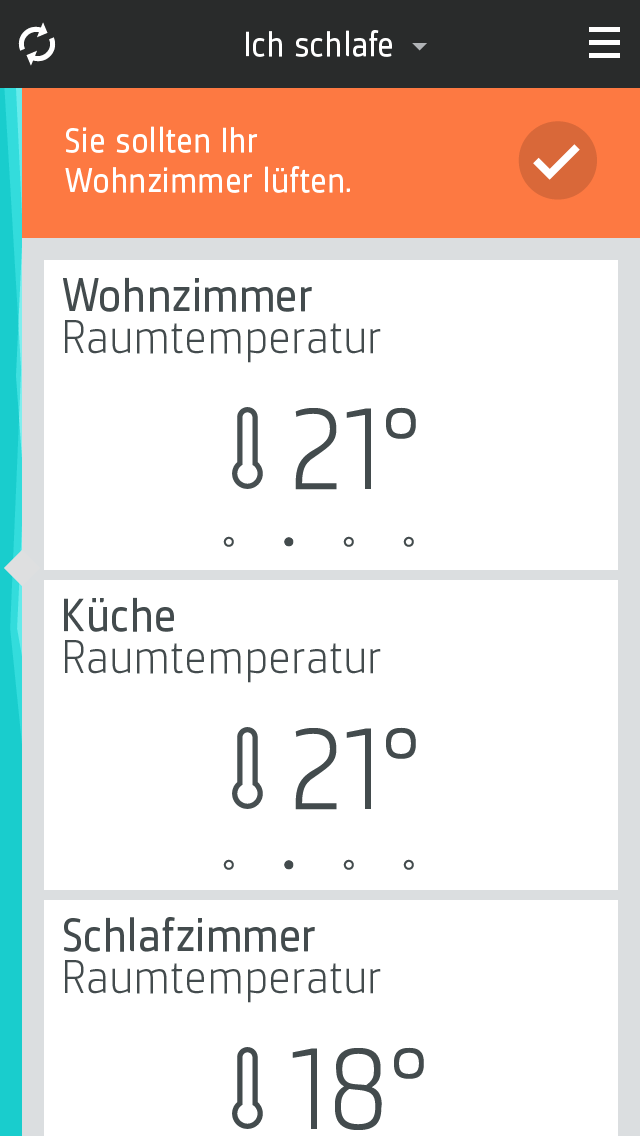640x1136 pixels.
Task: Tap the refresh sync icon
Action: pos(37,45)
